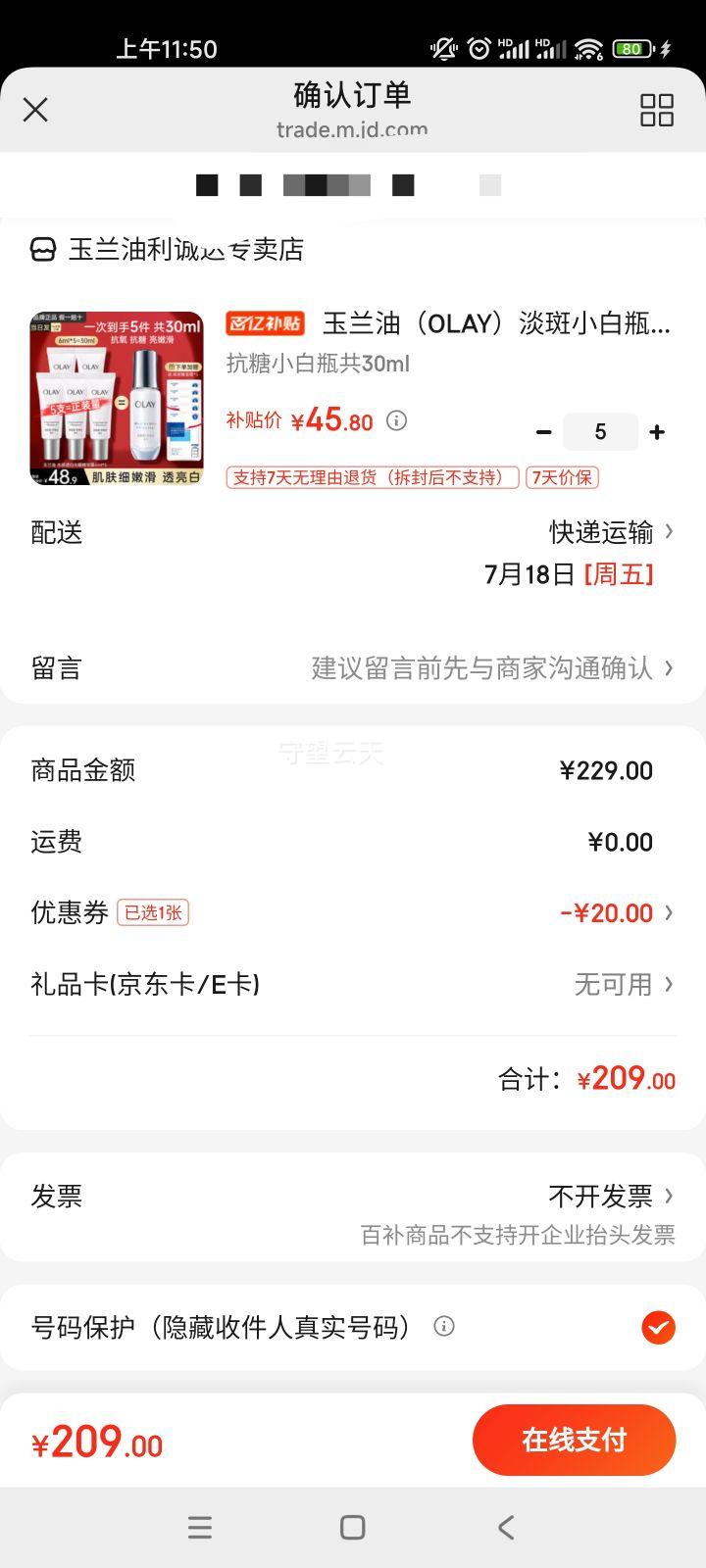Image resolution: width=706 pixels, height=1568 pixels.
Task: Increase quantity with the plus button
Action: pyautogui.click(x=656, y=431)
